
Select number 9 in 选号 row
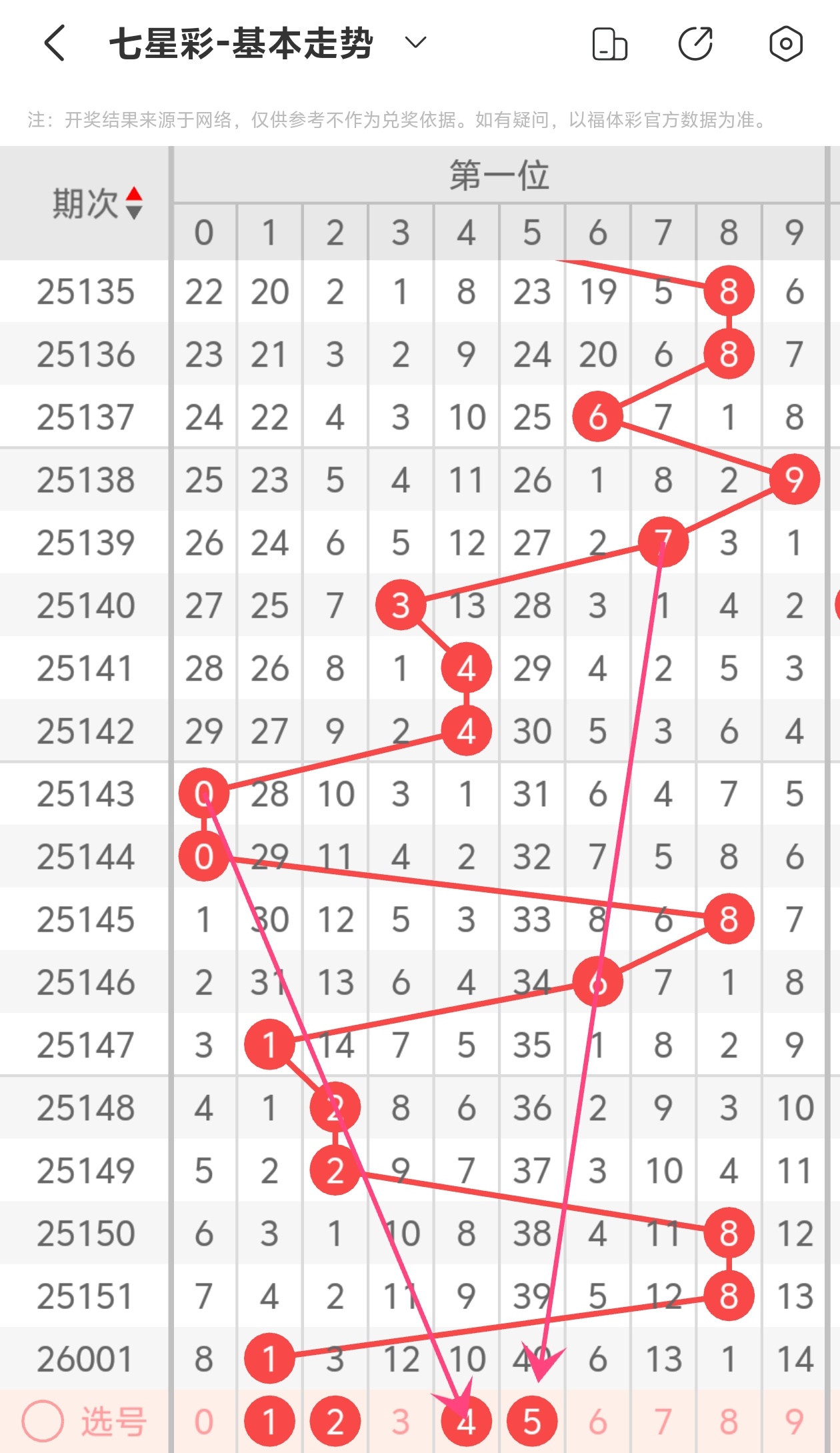click(x=794, y=1422)
